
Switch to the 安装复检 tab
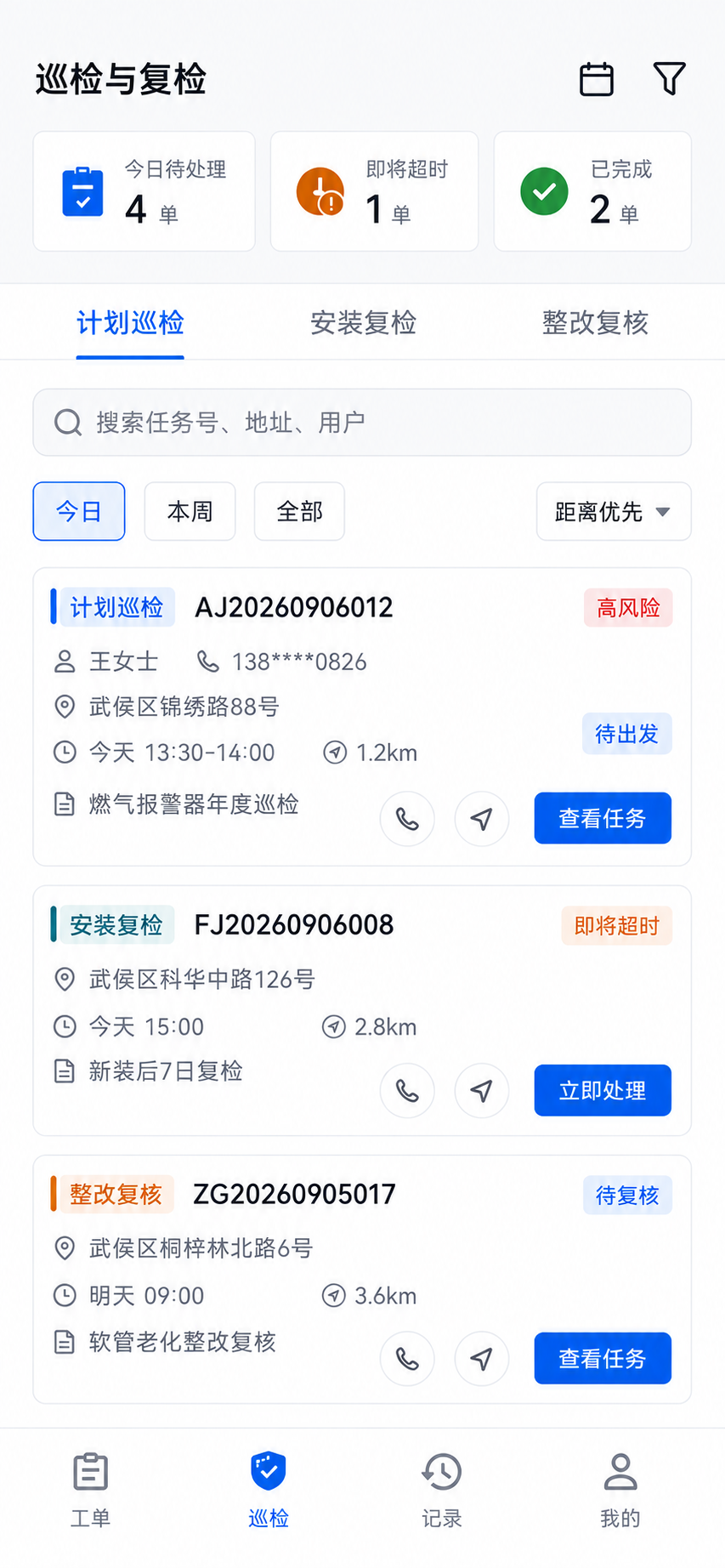click(363, 323)
